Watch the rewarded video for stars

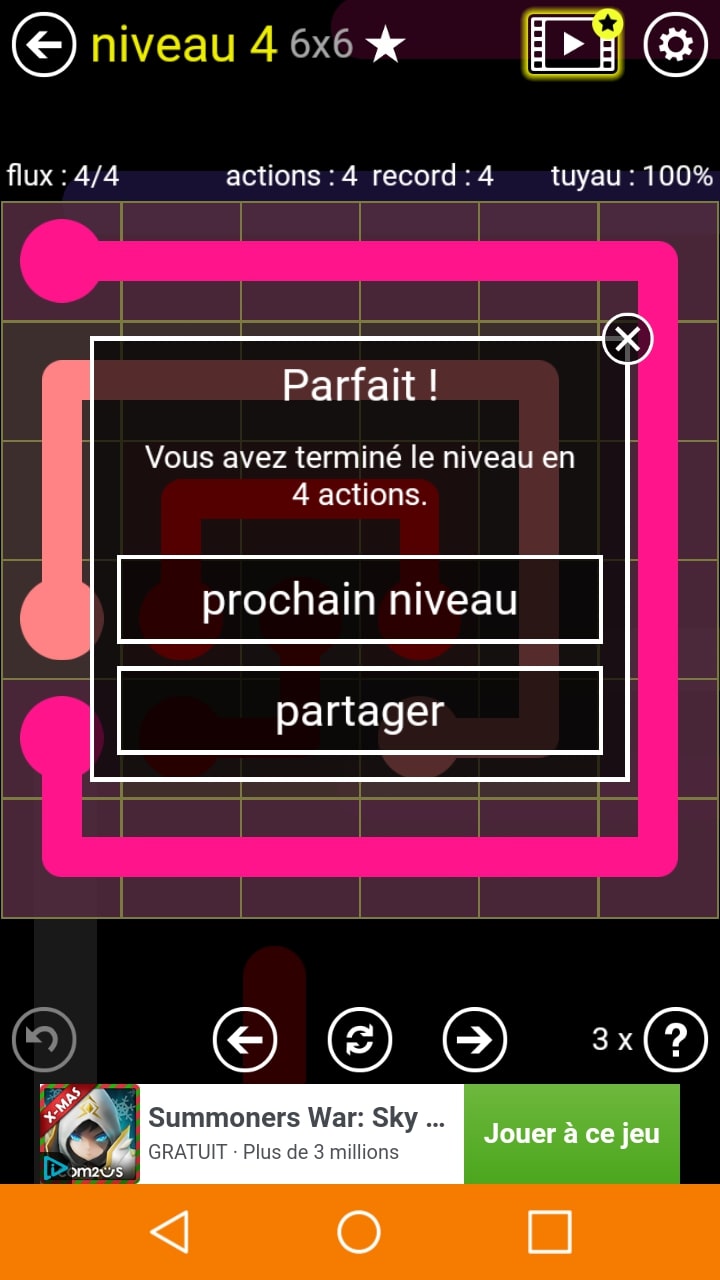(573, 44)
